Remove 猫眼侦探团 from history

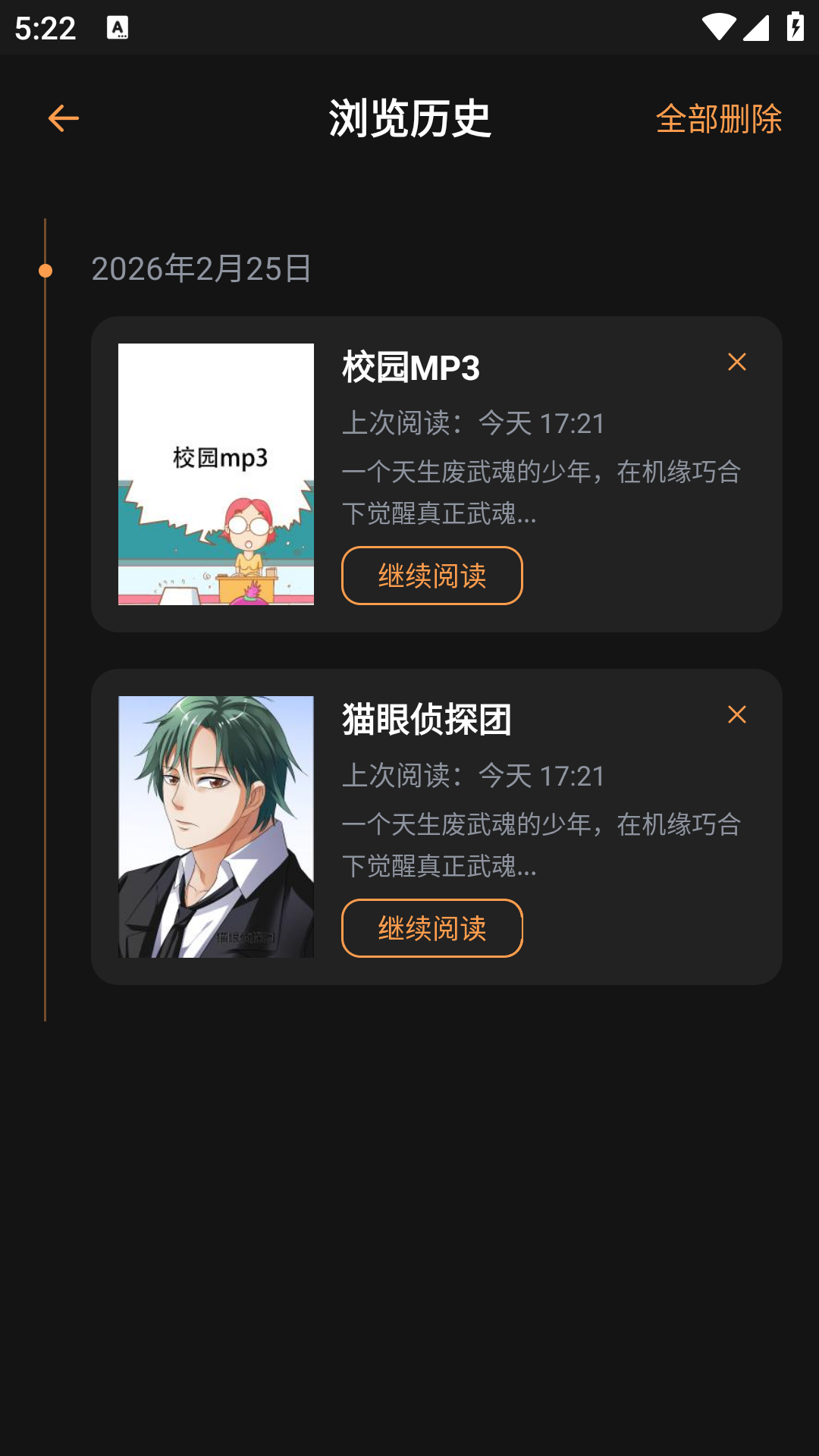coord(736,714)
